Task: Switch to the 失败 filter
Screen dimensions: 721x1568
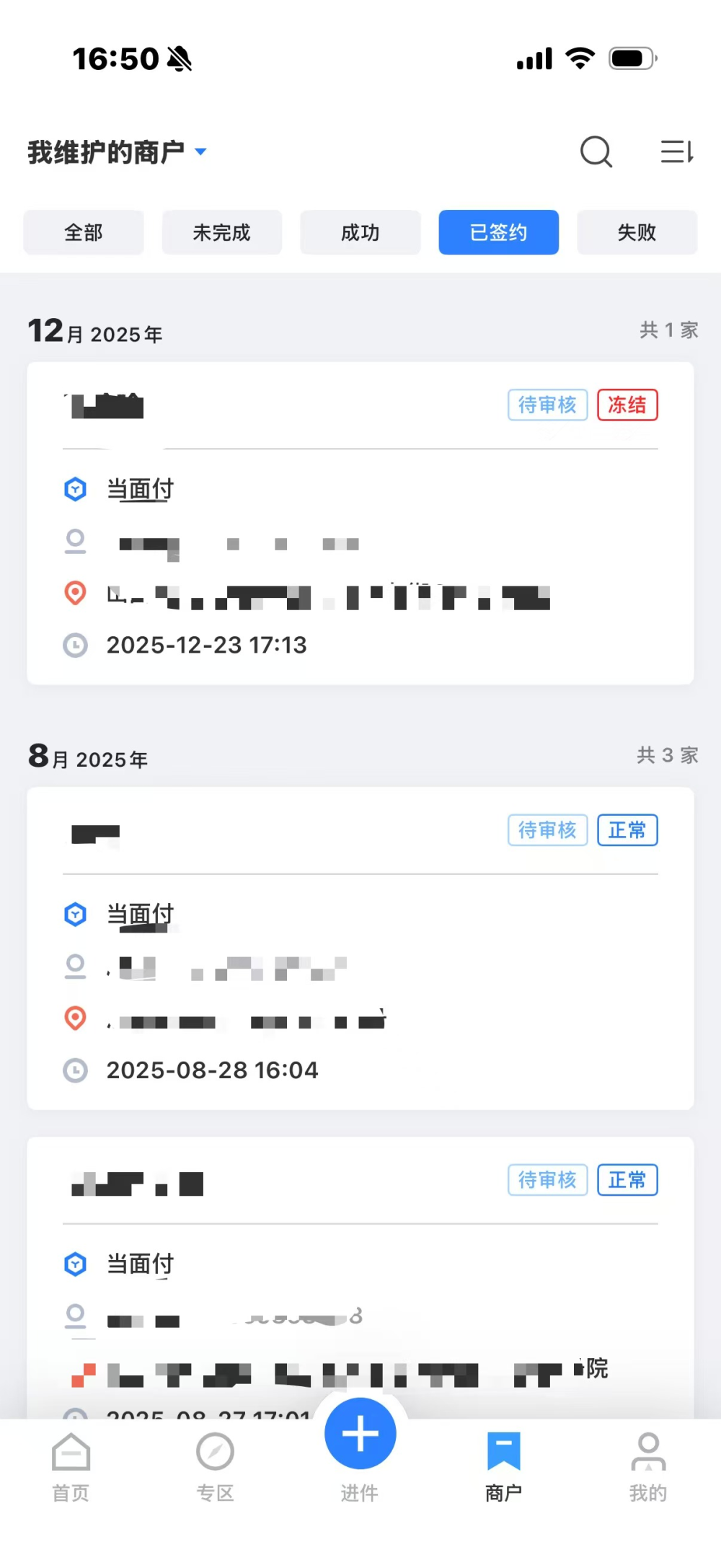Action: pyautogui.click(x=637, y=232)
